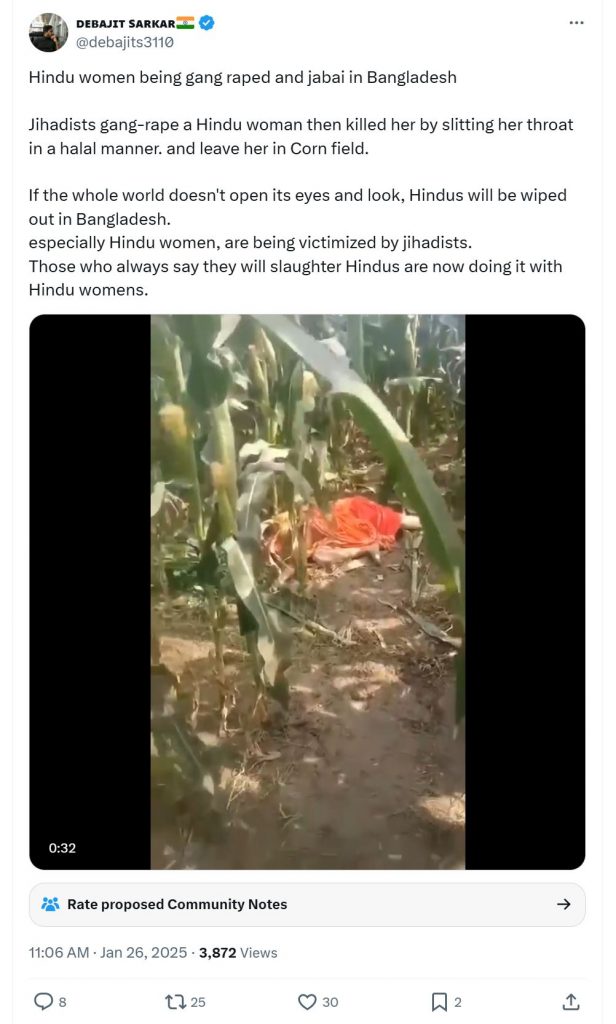
Task: Share this post
Action: 571,1001
